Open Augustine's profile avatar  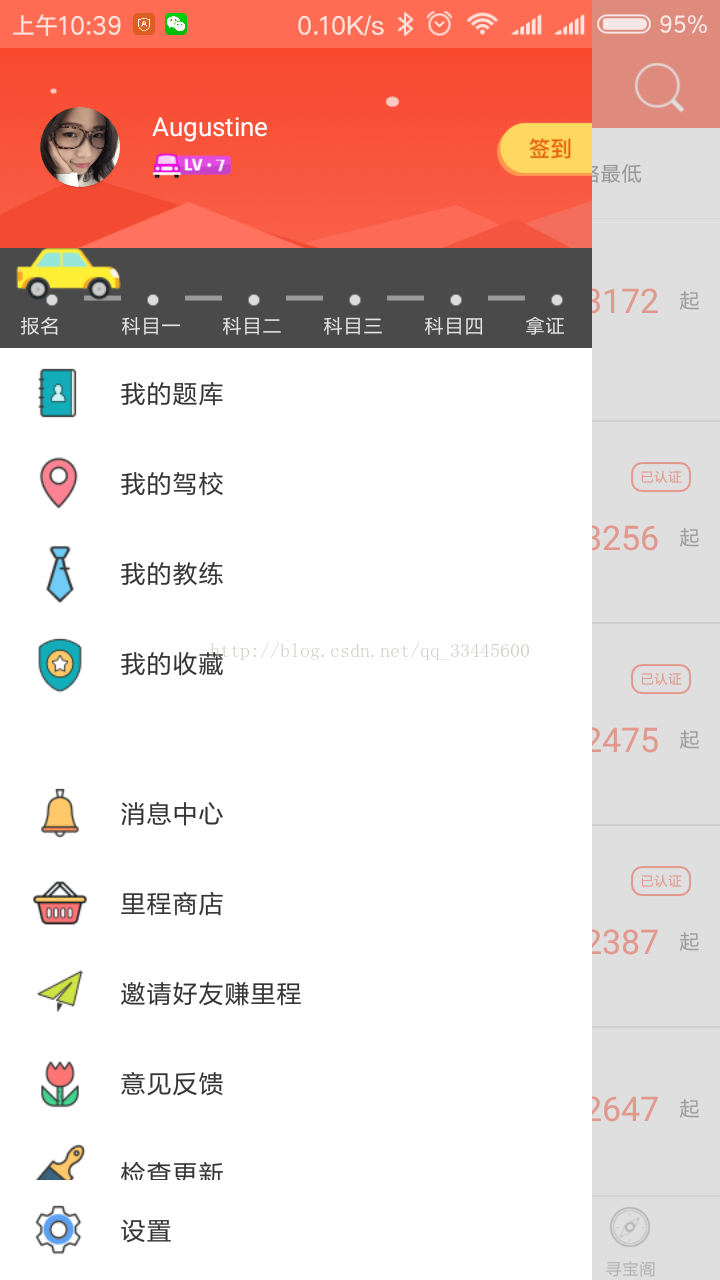80,147
